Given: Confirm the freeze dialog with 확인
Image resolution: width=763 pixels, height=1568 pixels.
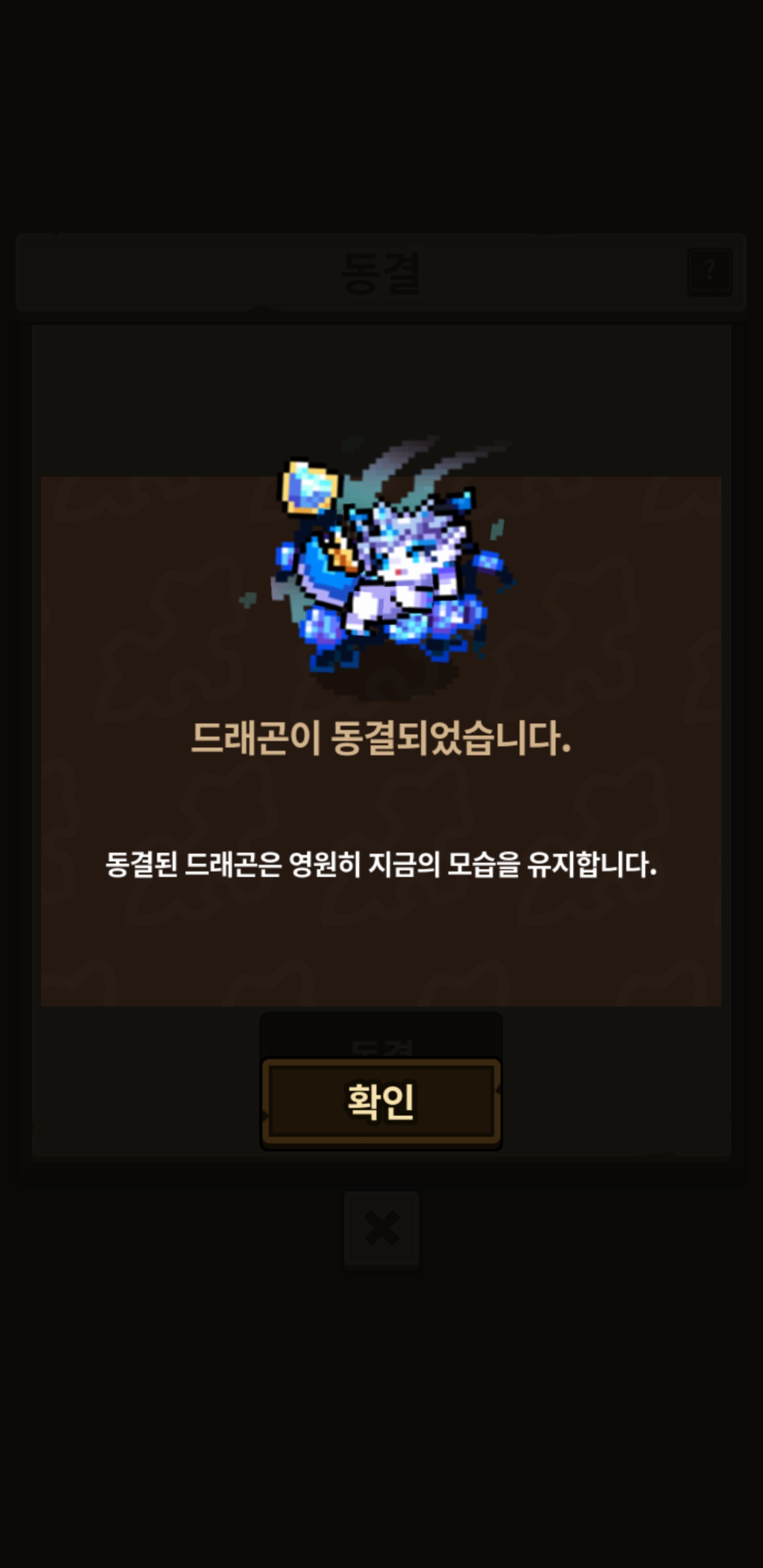Looking at the screenshot, I should click(381, 1102).
